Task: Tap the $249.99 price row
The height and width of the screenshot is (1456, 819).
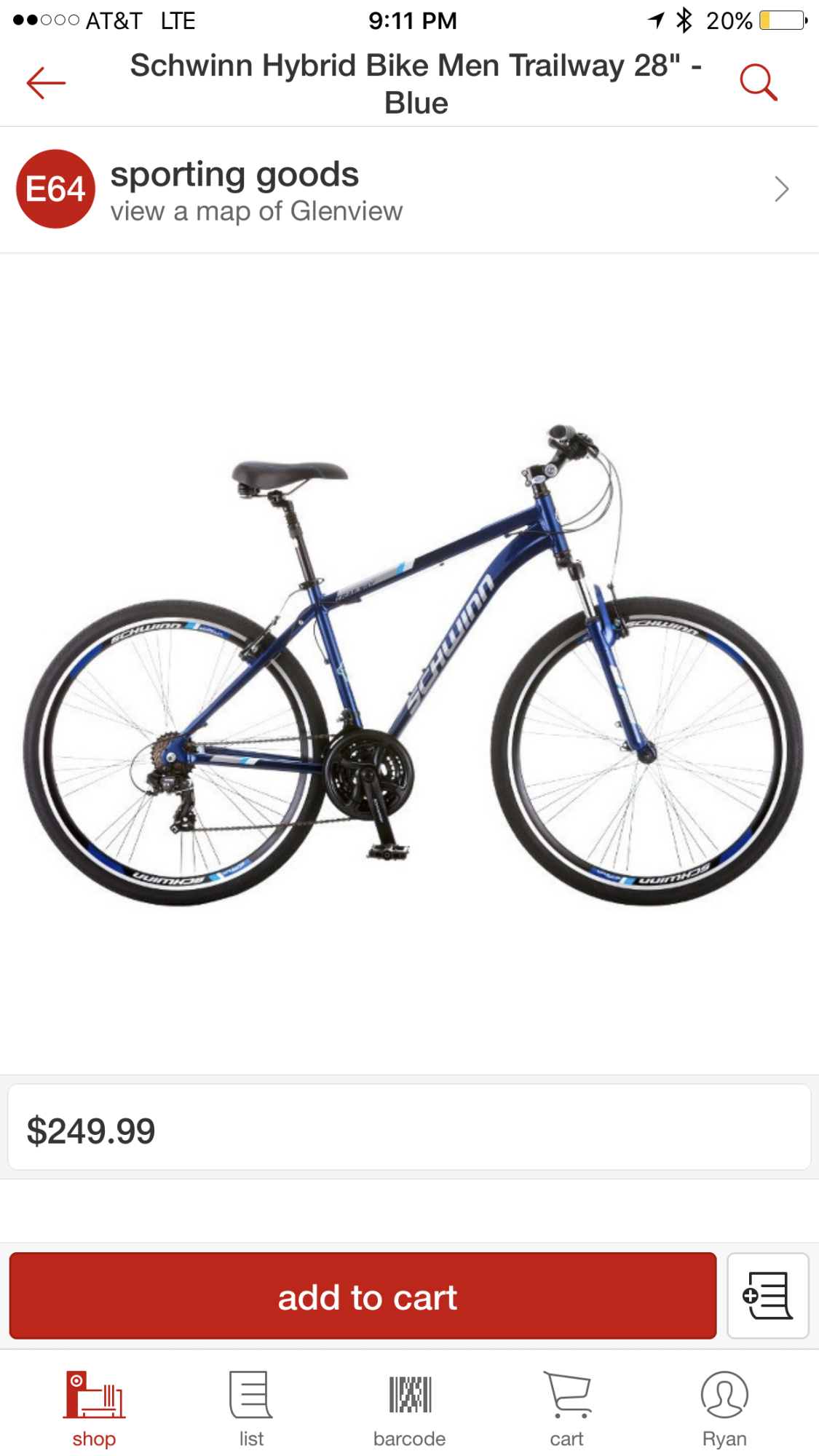Action: (409, 1126)
